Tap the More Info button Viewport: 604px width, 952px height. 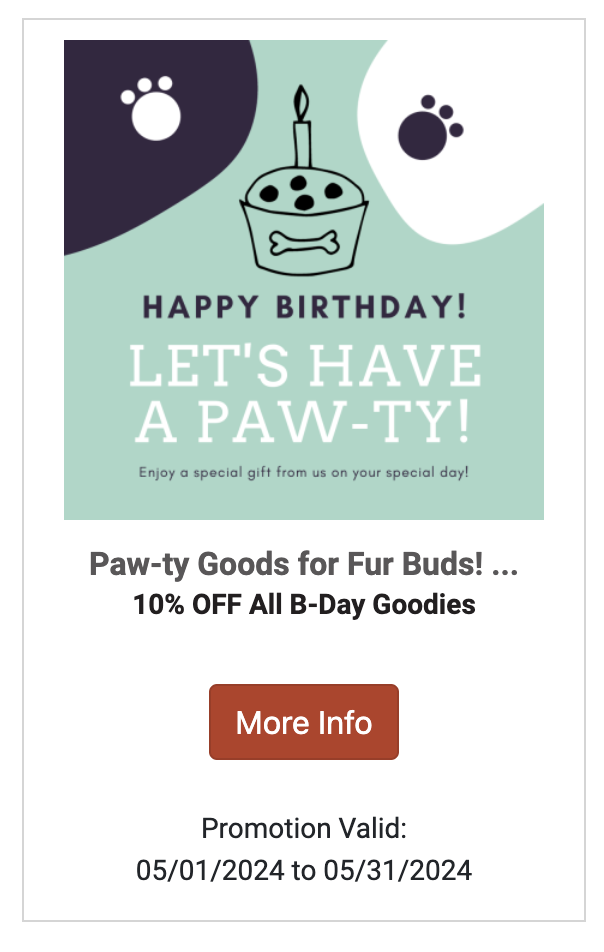(304, 722)
